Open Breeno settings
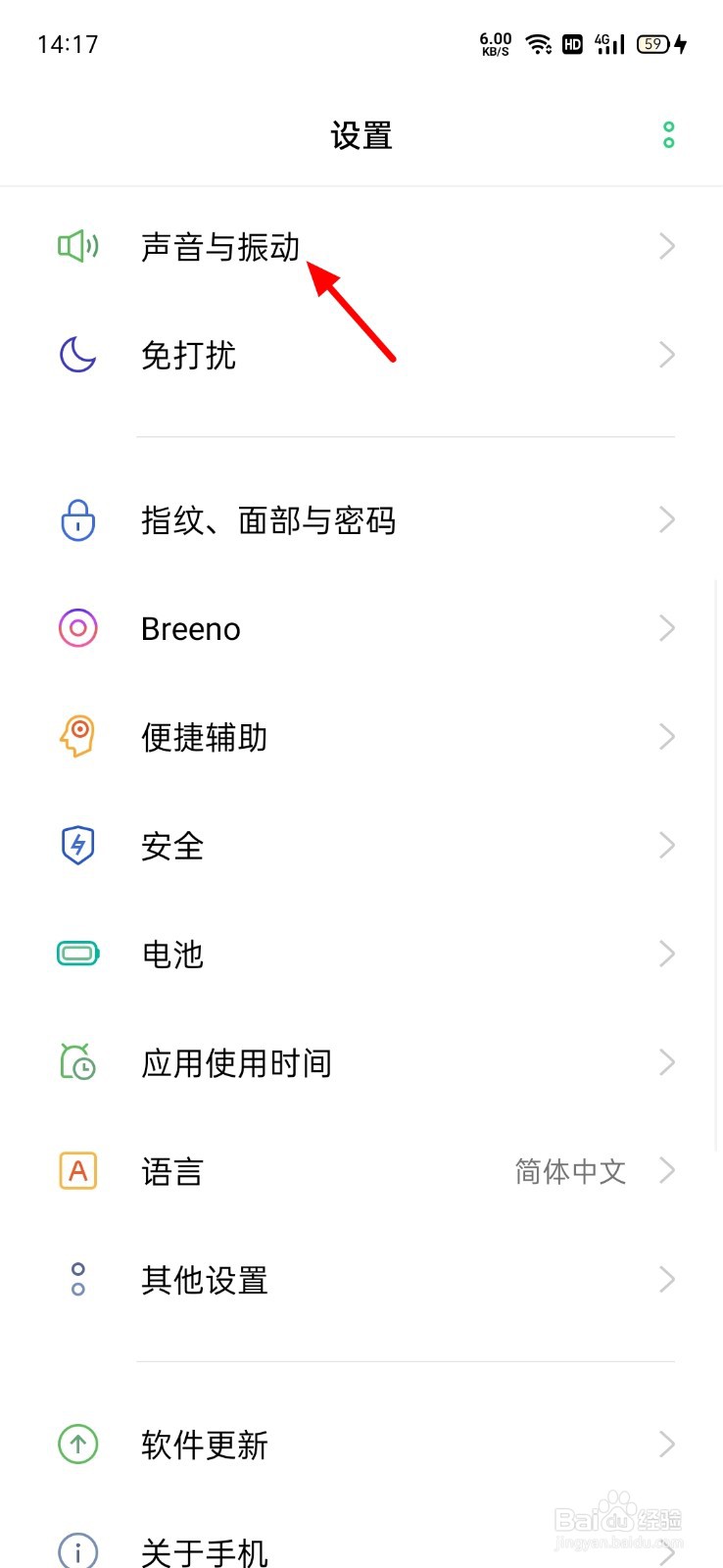Viewport: 723px width, 1568px height. click(x=191, y=629)
